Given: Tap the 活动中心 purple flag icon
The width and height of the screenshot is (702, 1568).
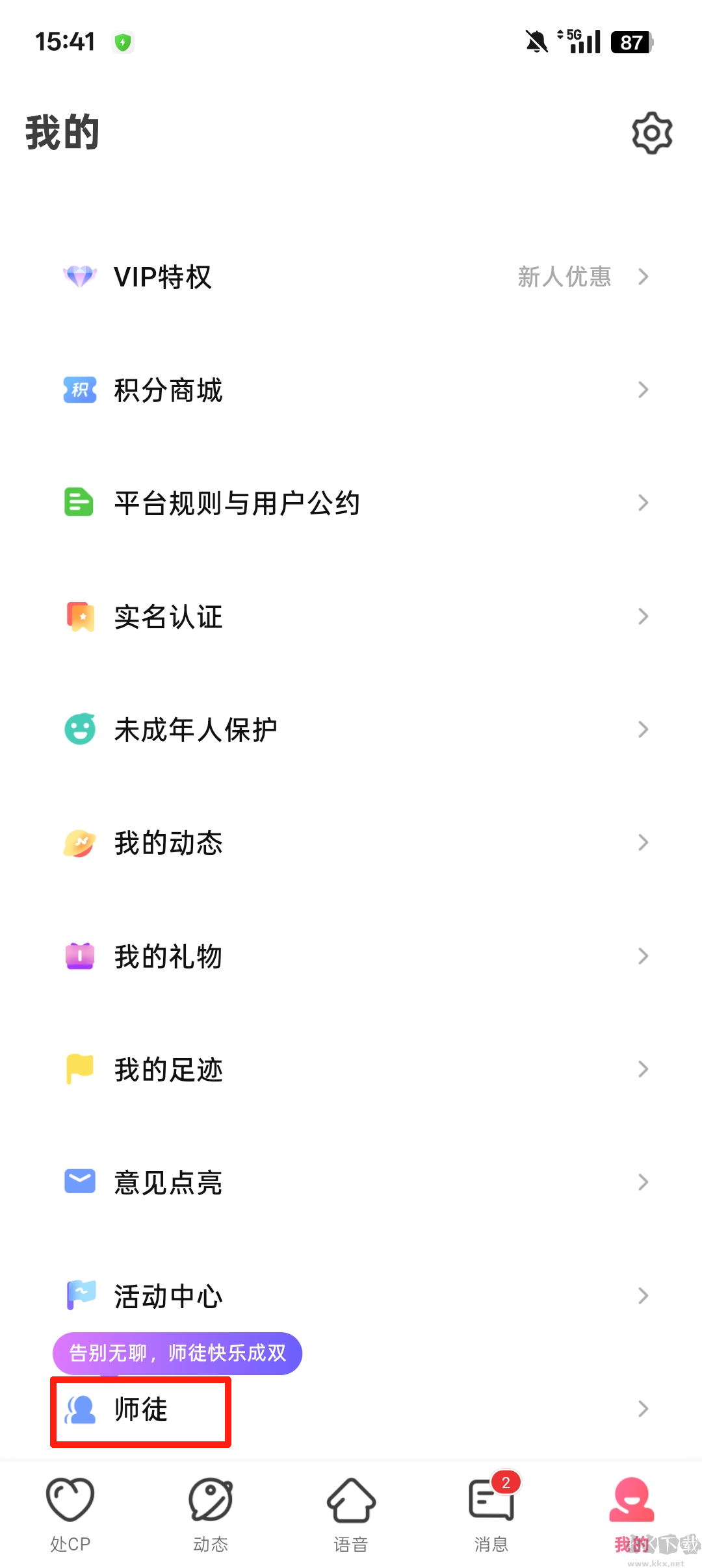Looking at the screenshot, I should [x=79, y=1296].
